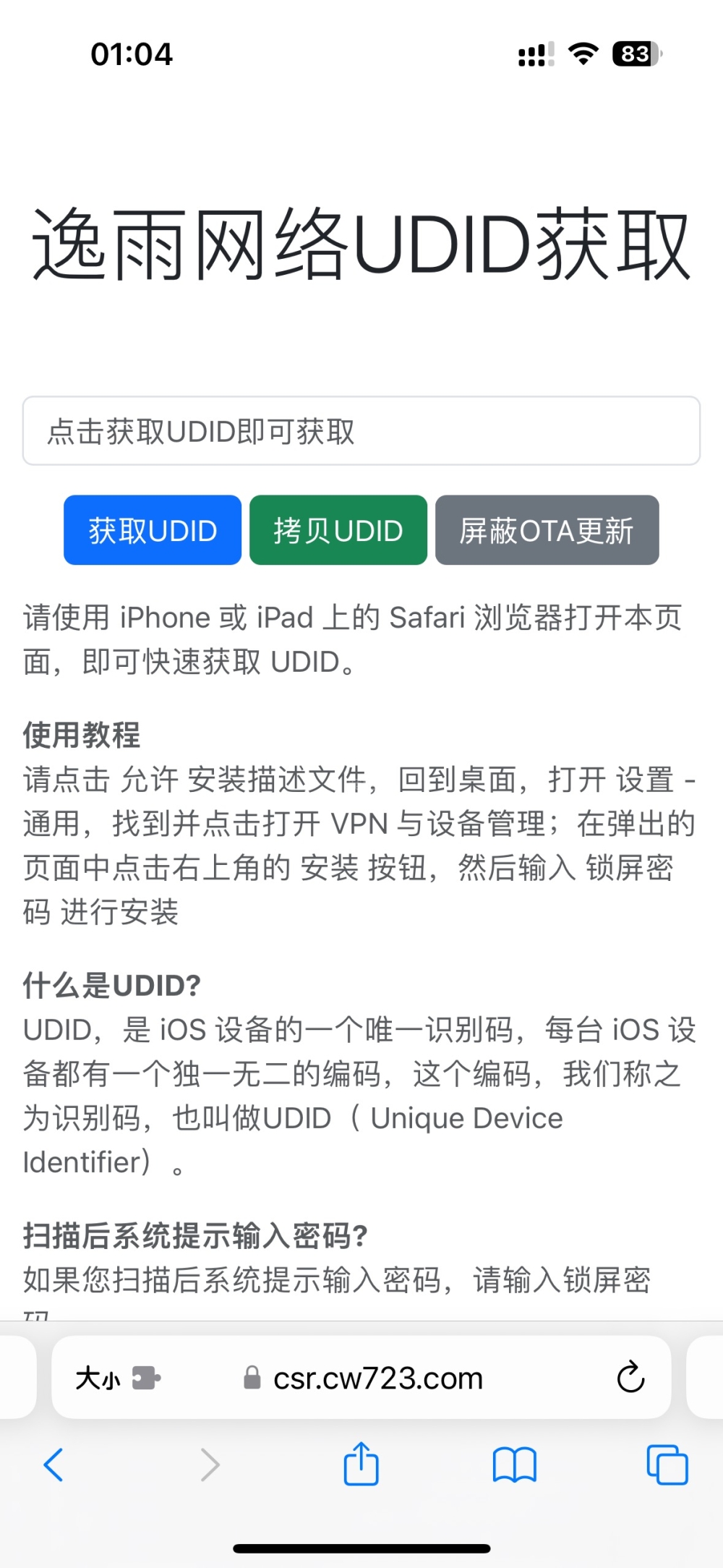
Task: Go back to the previous page
Action: click(54, 1465)
